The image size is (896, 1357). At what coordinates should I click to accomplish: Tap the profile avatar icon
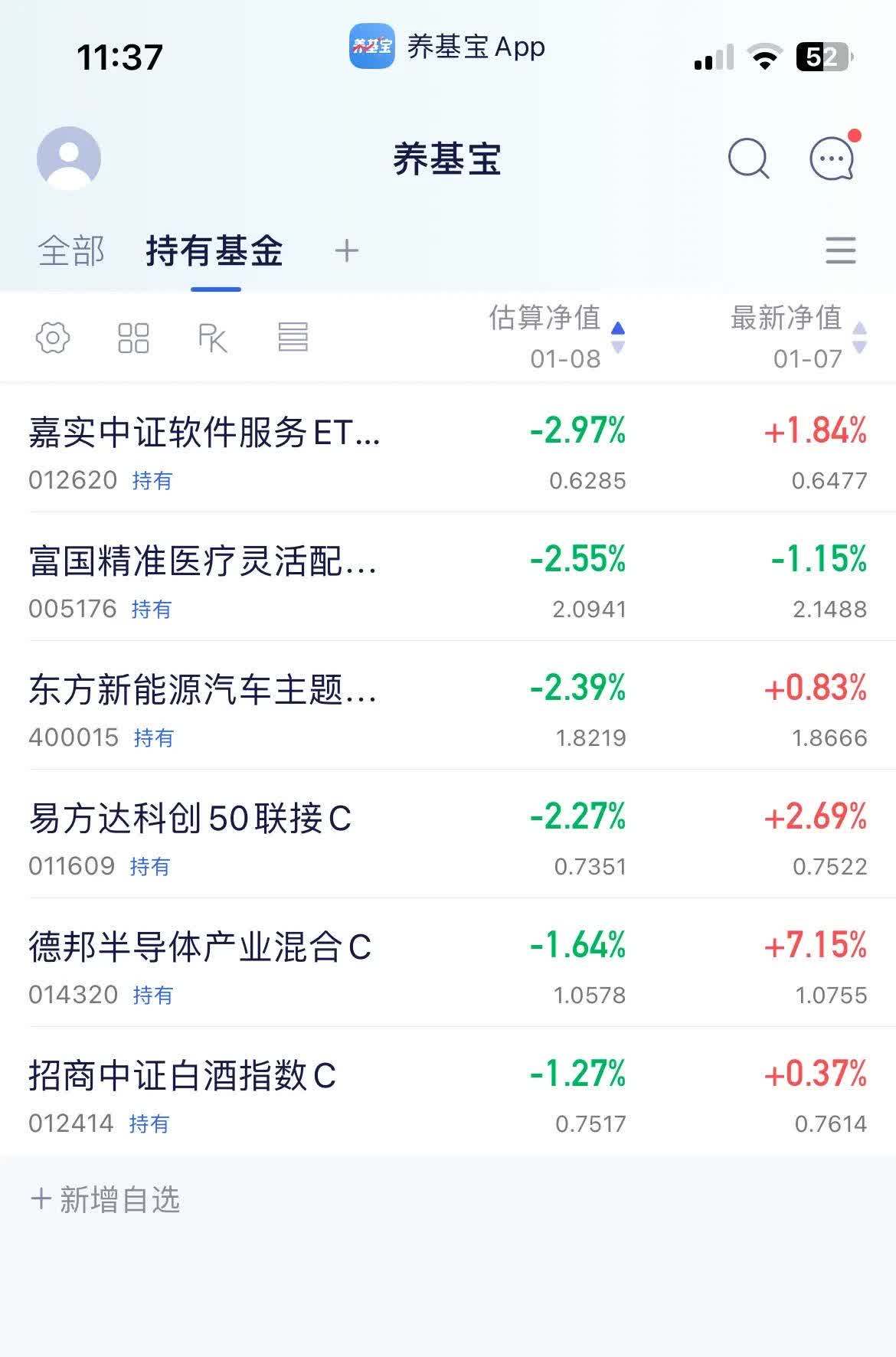[69, 159]
